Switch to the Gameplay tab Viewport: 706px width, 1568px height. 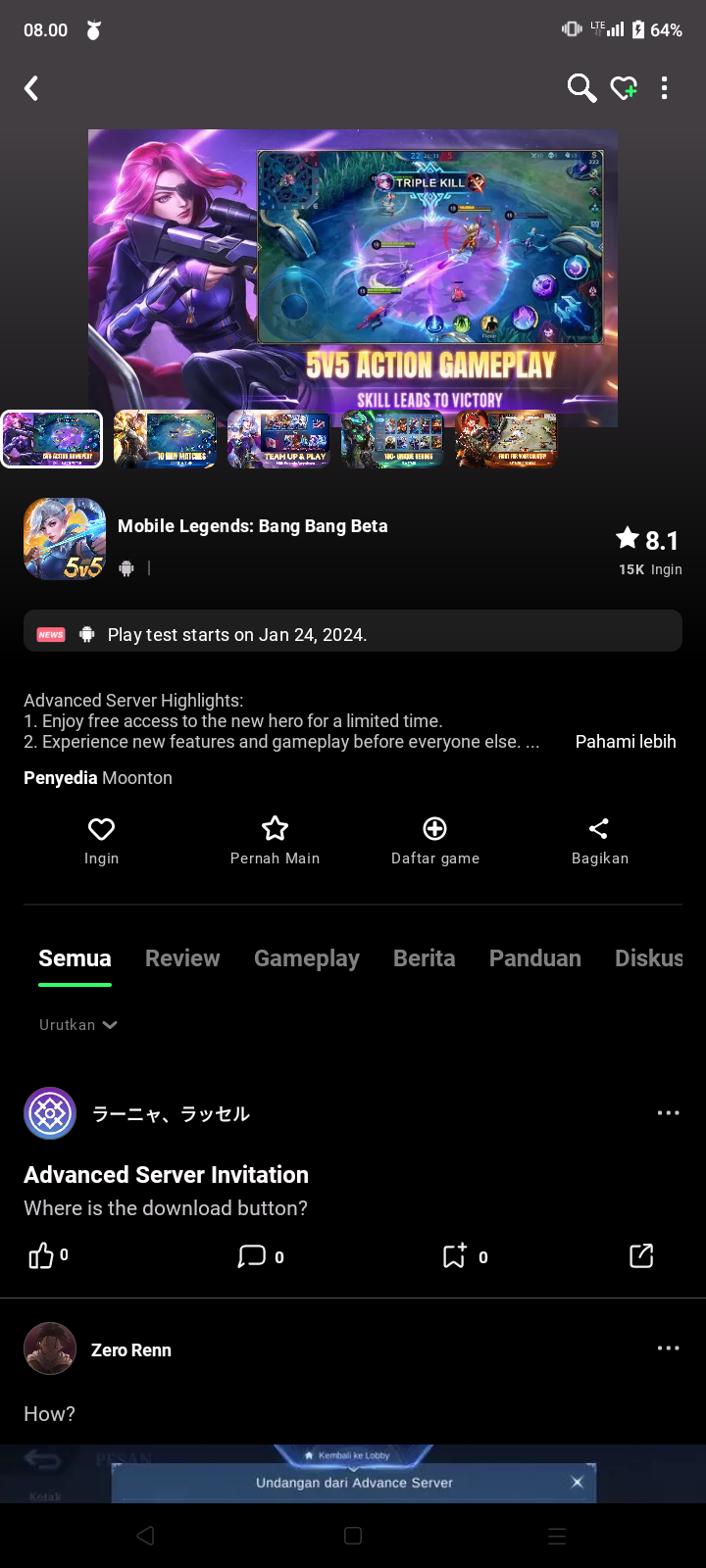[307, 958]
